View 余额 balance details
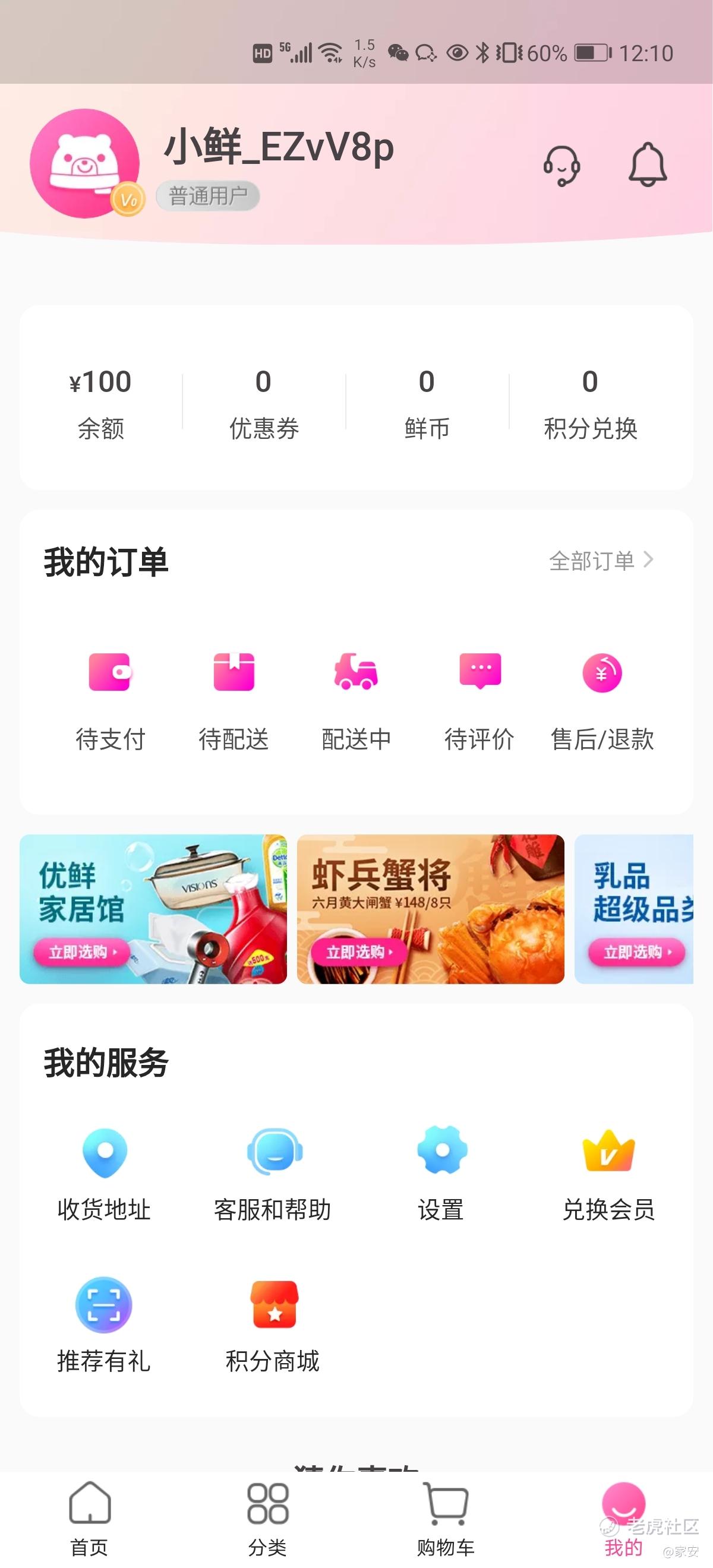 pyautogui.click(x=100, y=403)
